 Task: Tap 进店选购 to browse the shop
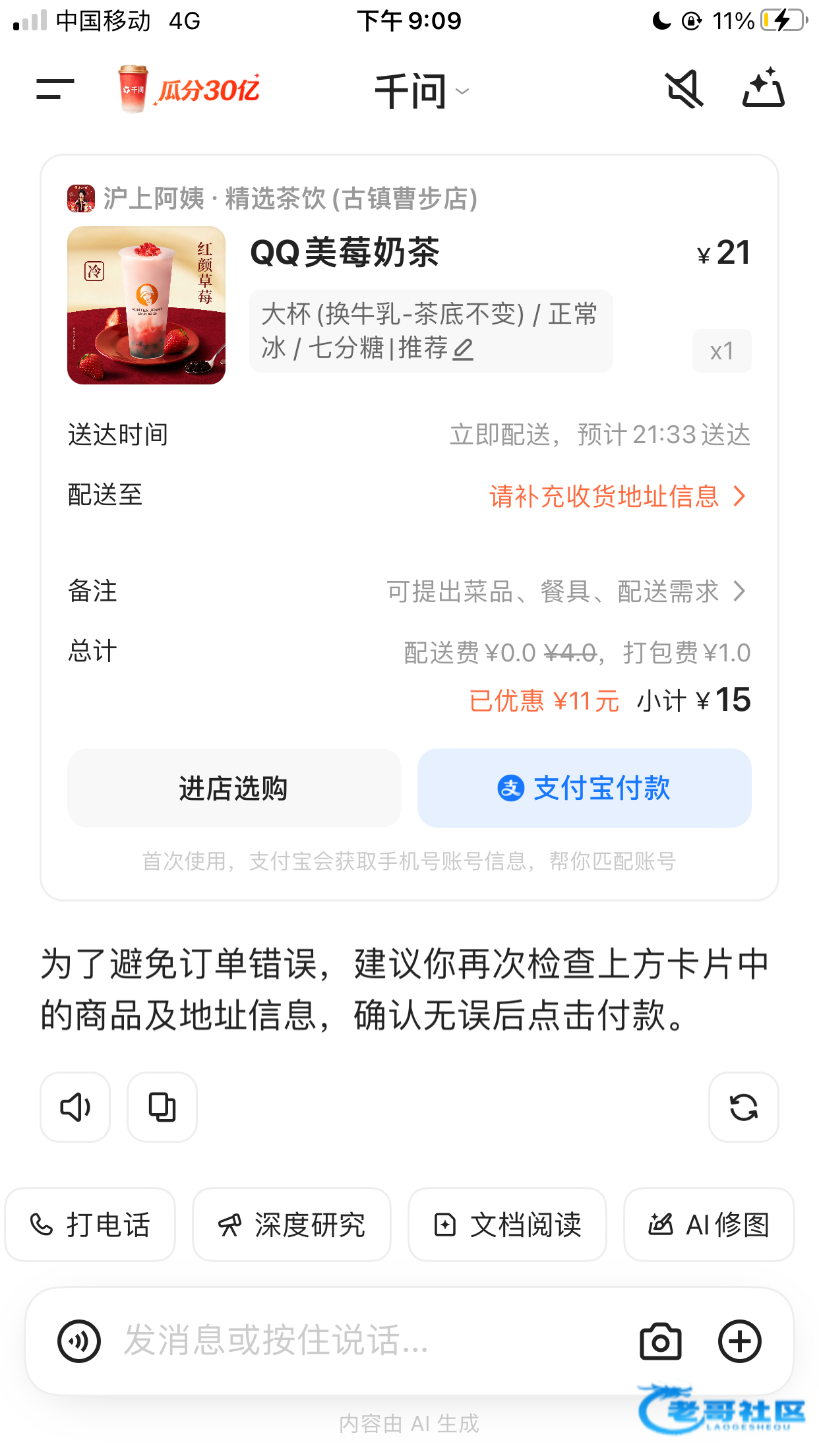click(234, 788)
